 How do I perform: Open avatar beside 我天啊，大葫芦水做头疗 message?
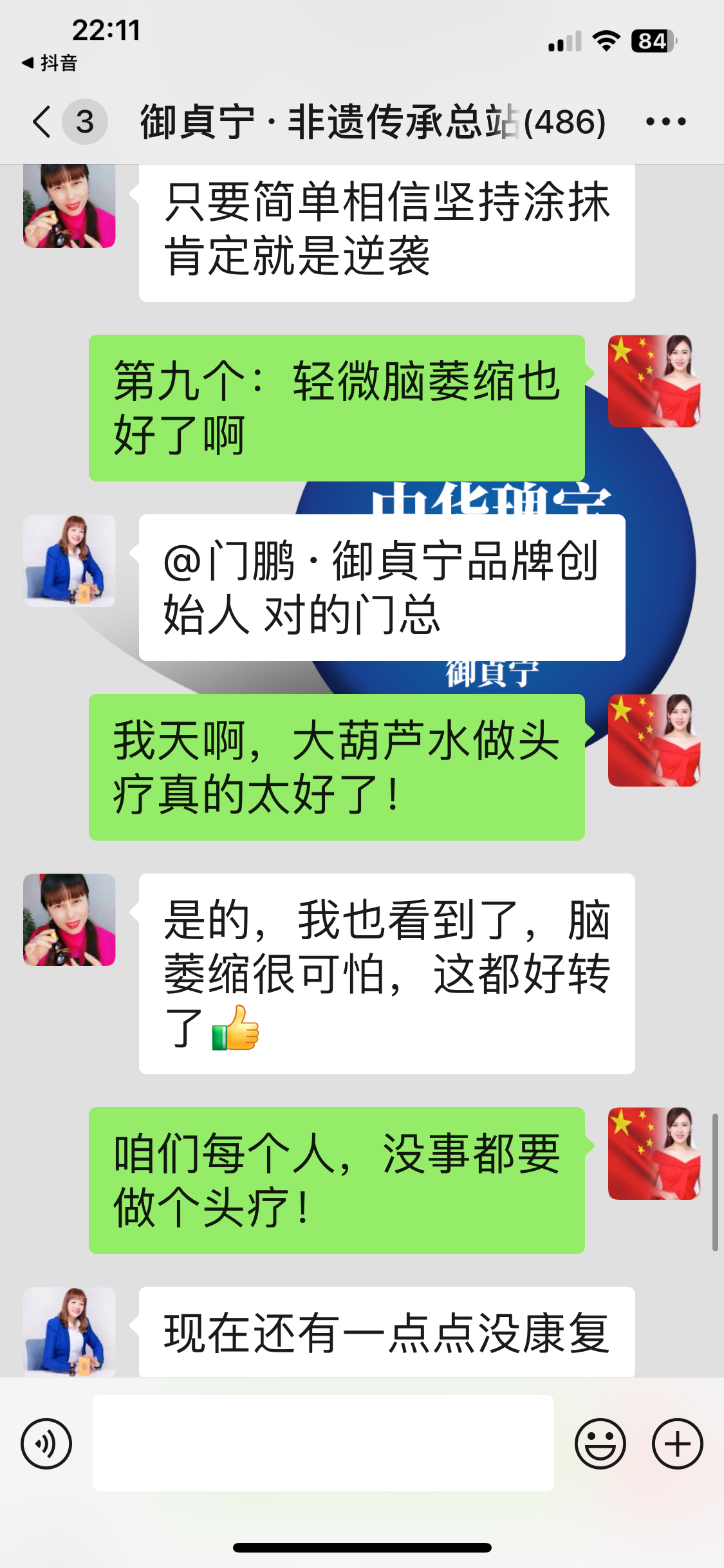tap(654, 740)
